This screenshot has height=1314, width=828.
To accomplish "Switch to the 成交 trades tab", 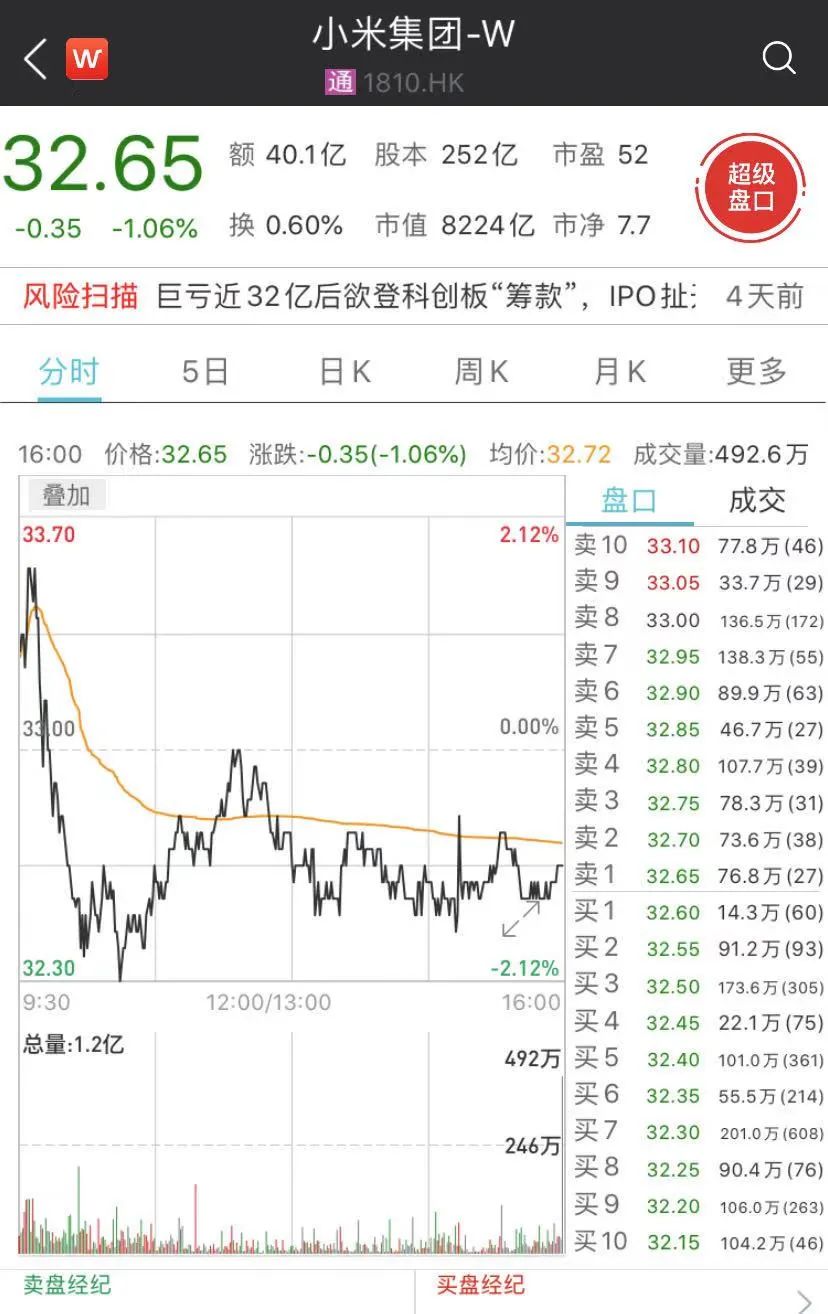I will click(x=757, y=500).
